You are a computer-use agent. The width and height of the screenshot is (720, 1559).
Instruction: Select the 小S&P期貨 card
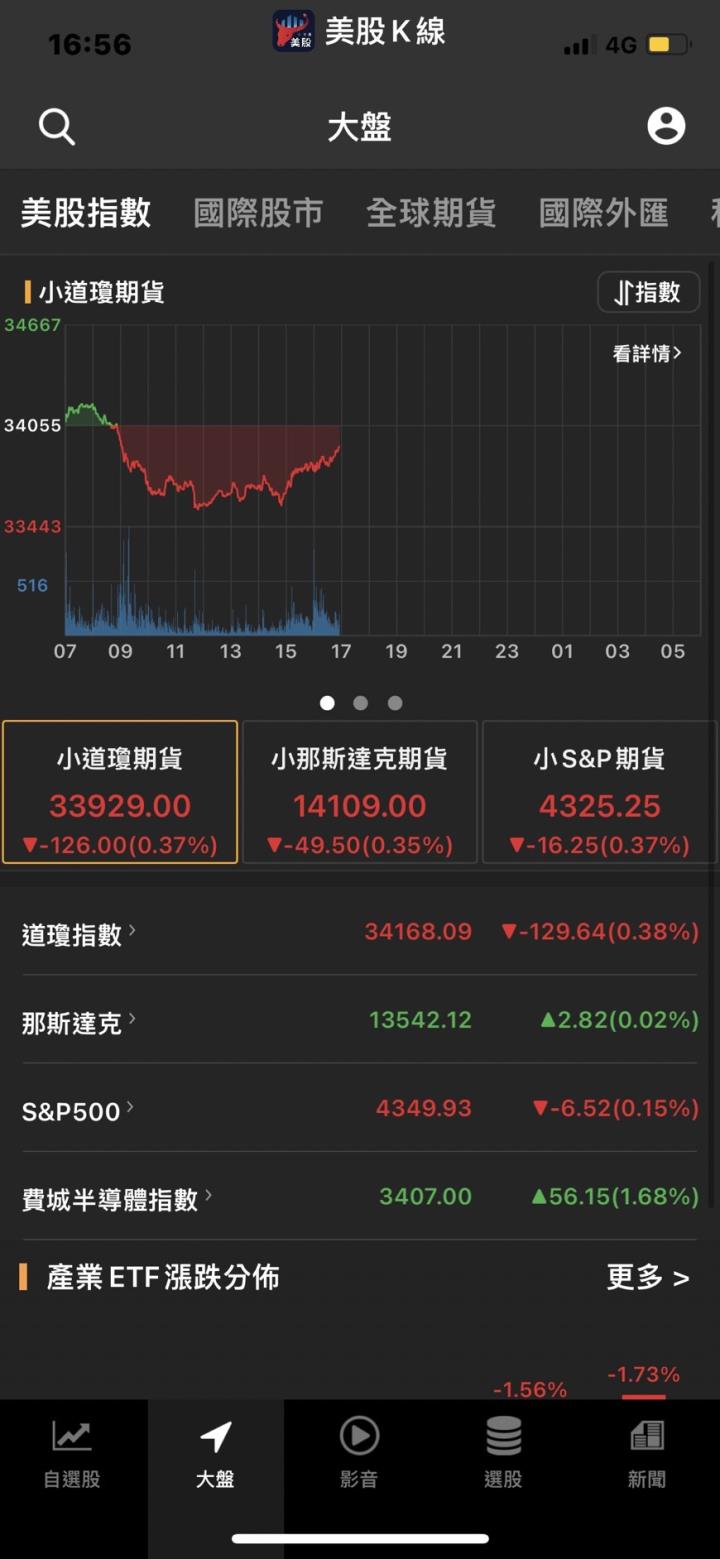[x=599, y=791]
